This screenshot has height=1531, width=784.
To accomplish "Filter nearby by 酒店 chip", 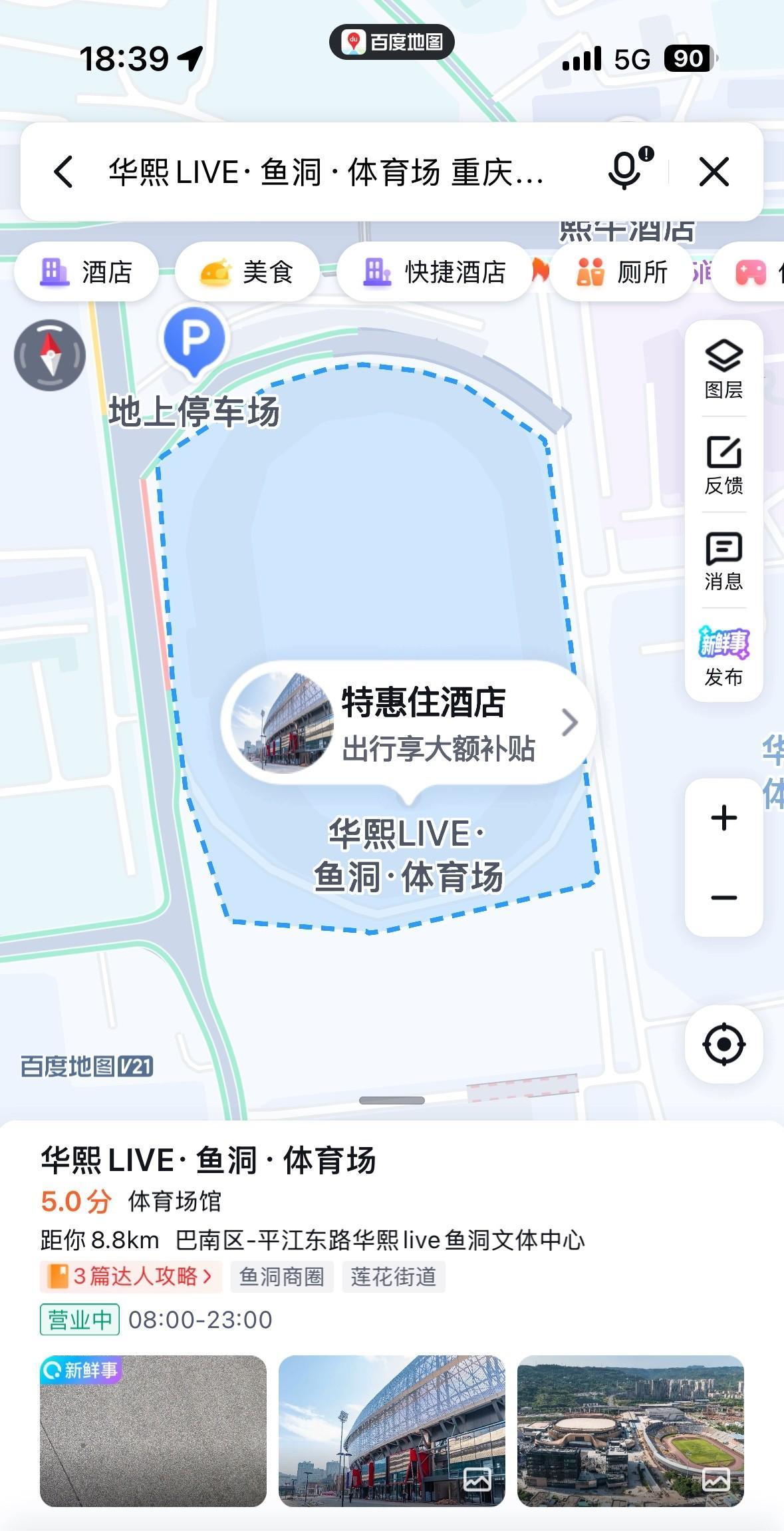I will [86, 272].
